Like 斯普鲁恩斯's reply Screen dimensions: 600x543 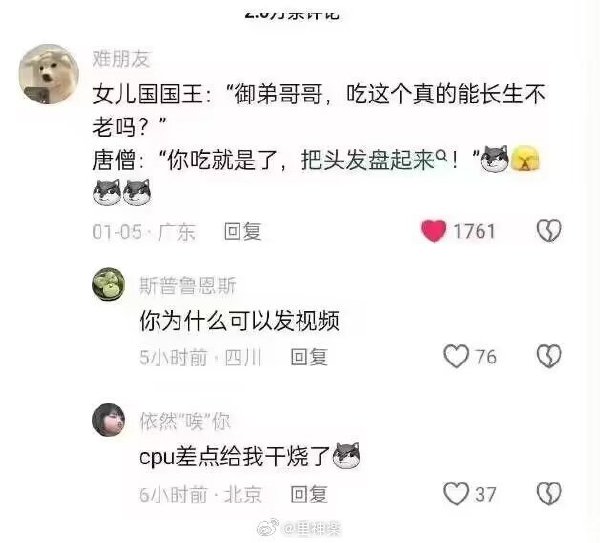456,356
